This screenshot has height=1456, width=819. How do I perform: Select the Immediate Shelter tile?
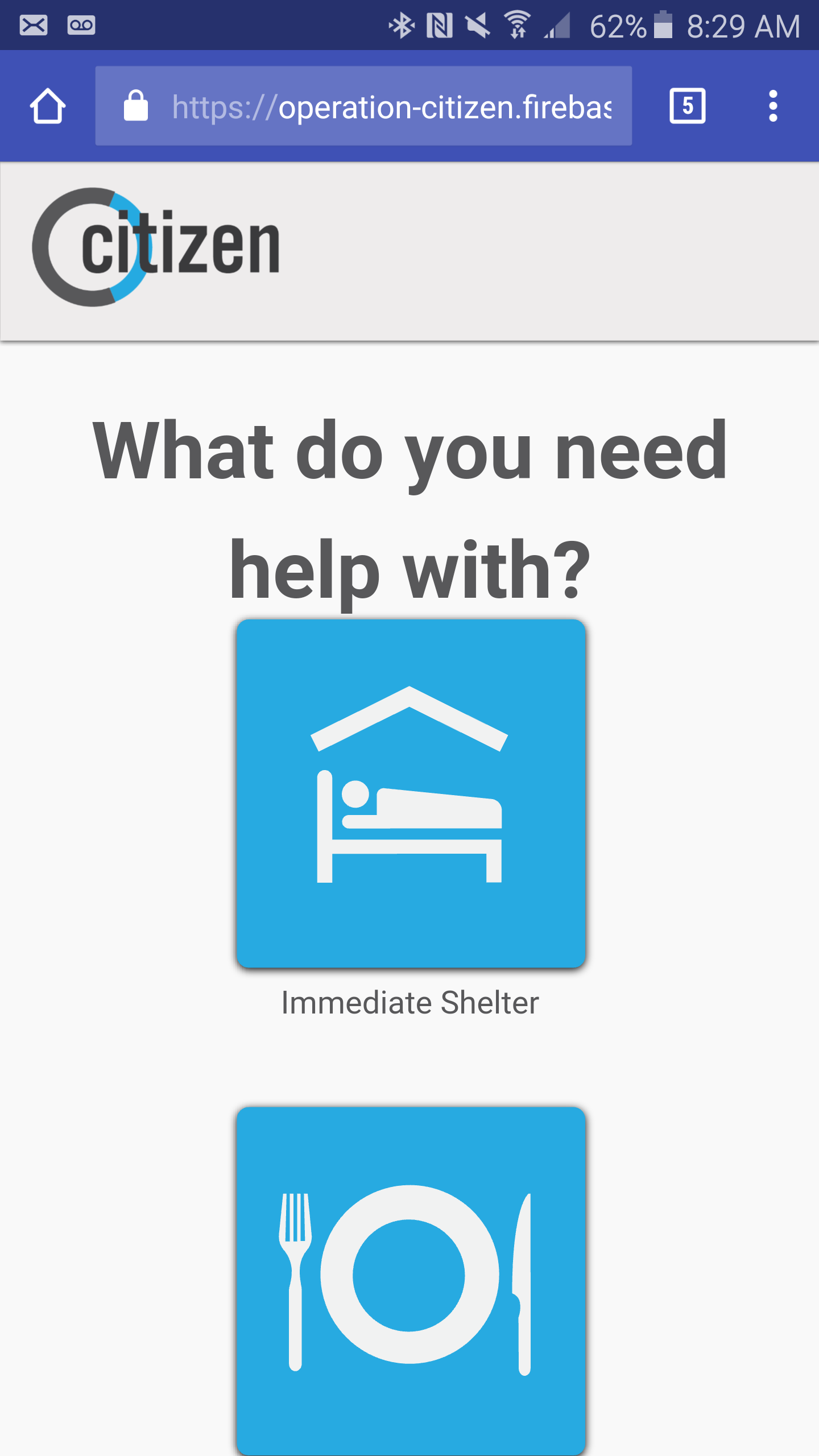pyautogui.click(x=411, y=793)
